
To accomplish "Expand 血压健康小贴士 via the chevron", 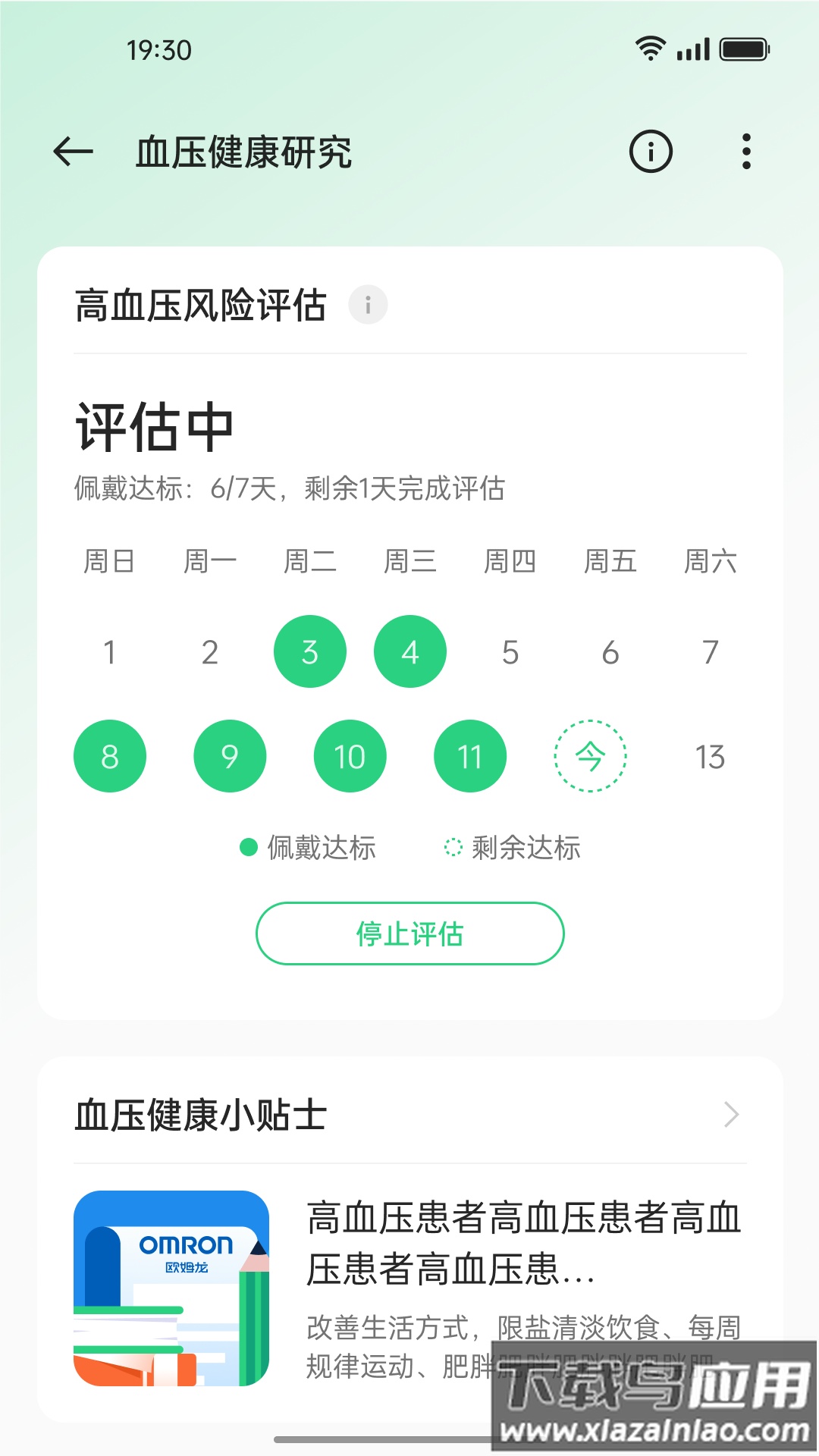I will point(730,1115).
